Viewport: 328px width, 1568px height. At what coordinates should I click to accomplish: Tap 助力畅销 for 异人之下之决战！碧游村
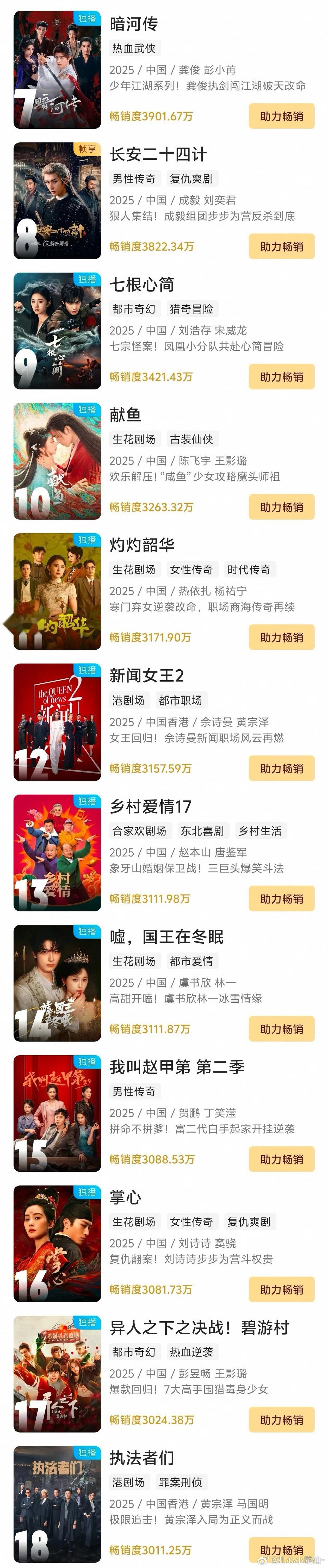281,1419
